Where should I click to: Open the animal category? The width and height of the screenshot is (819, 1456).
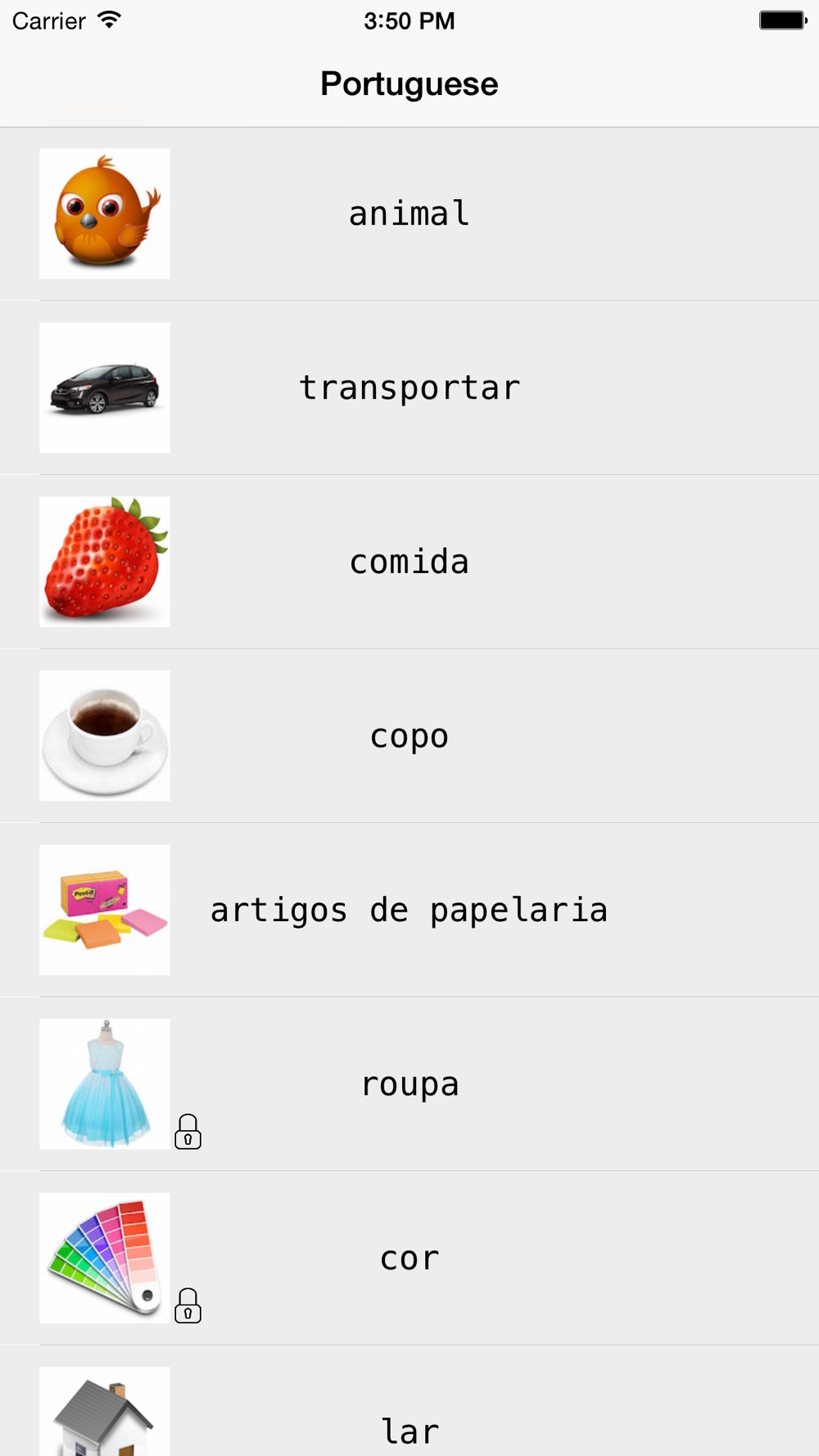409,214
